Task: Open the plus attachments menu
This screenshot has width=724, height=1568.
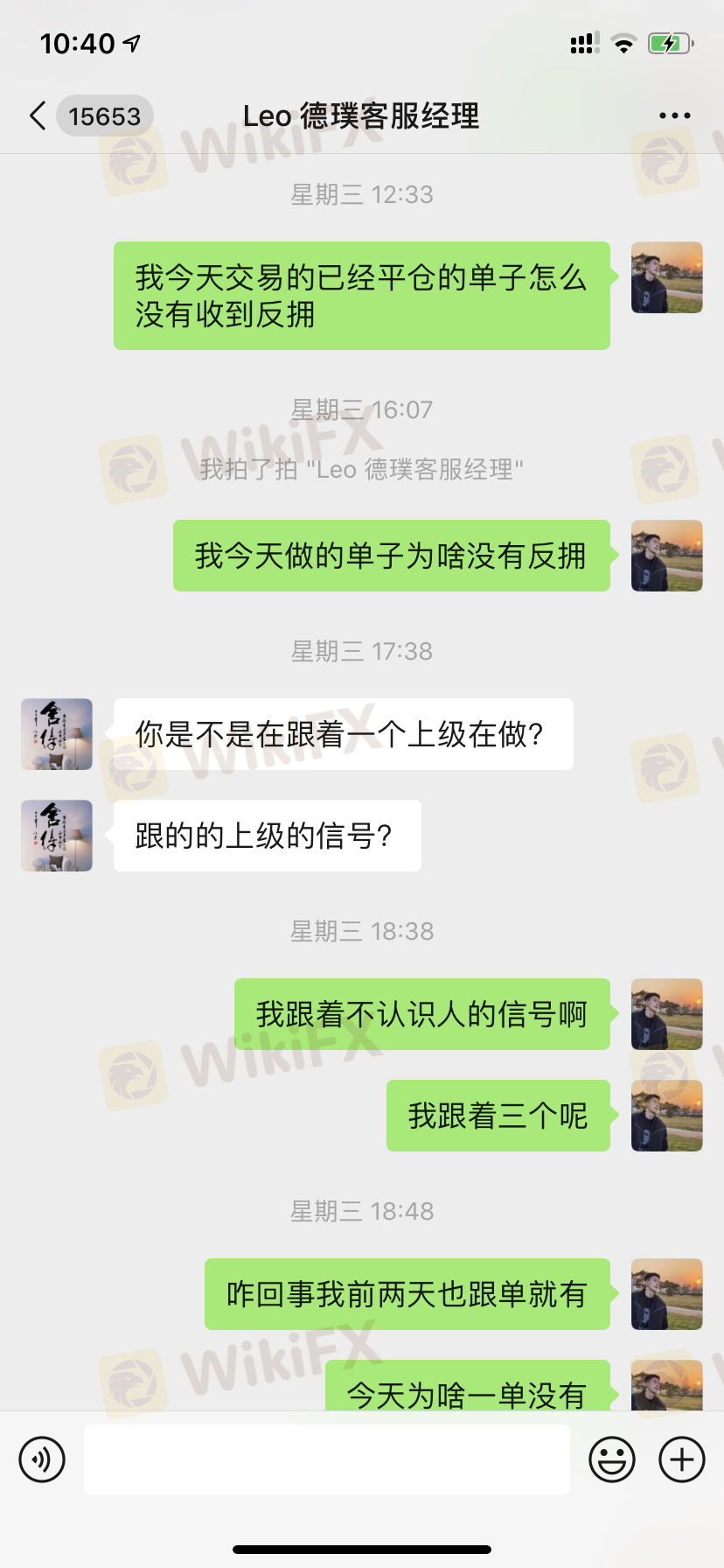Action: pyautogui.click(x=682, y=1459)
